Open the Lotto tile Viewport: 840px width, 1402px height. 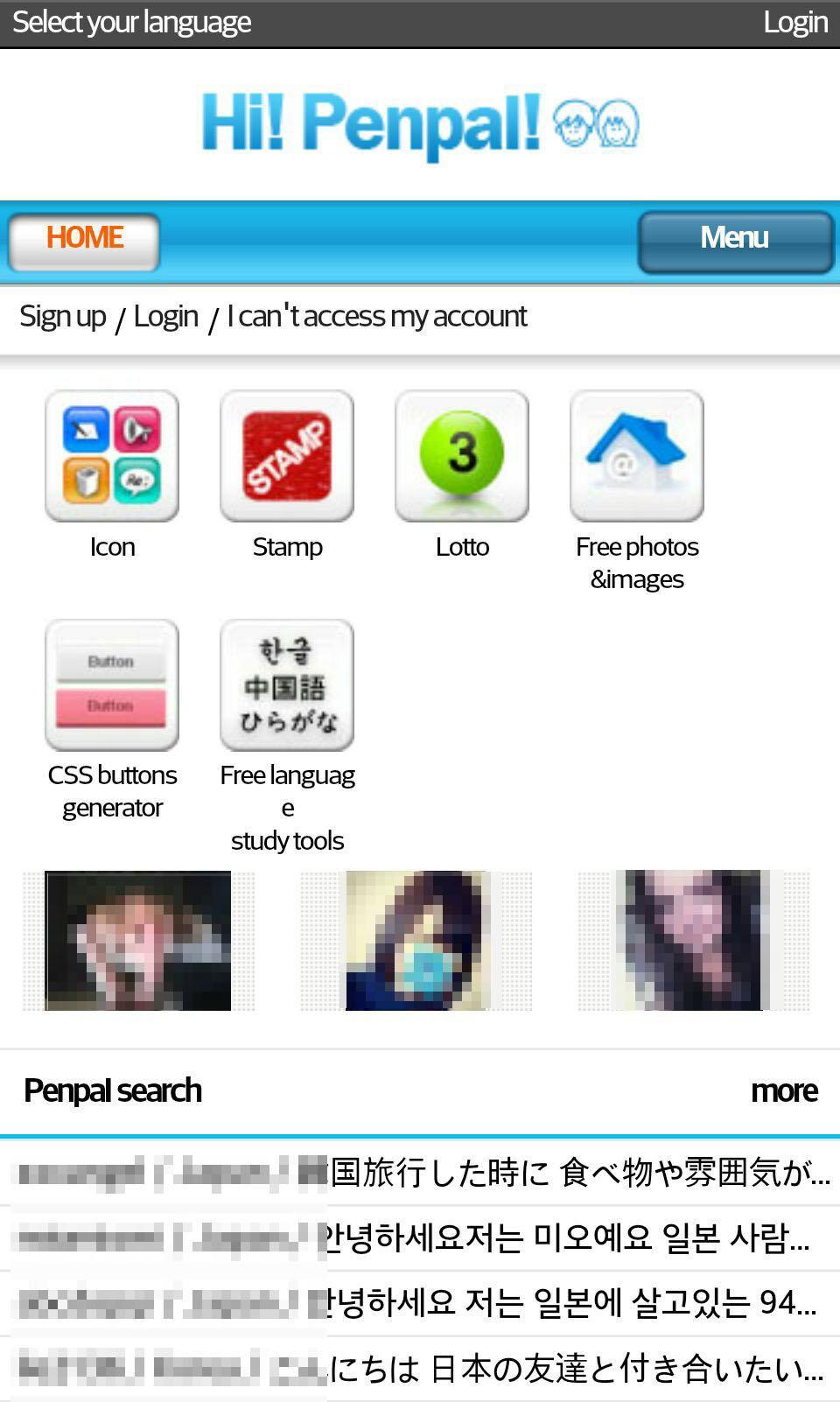[x=462, y=457]
